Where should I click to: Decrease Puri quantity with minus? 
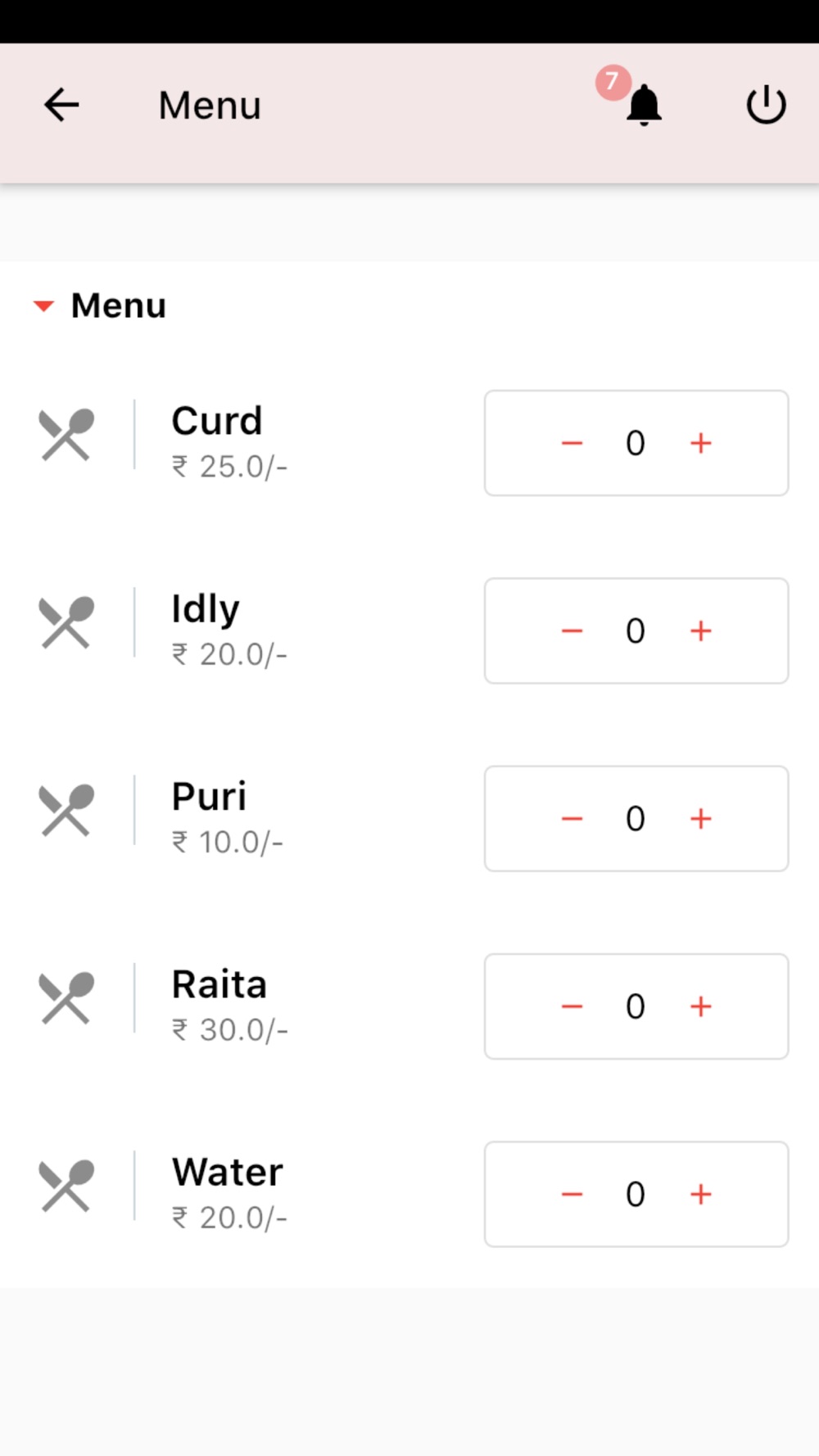tap(572, 818)
